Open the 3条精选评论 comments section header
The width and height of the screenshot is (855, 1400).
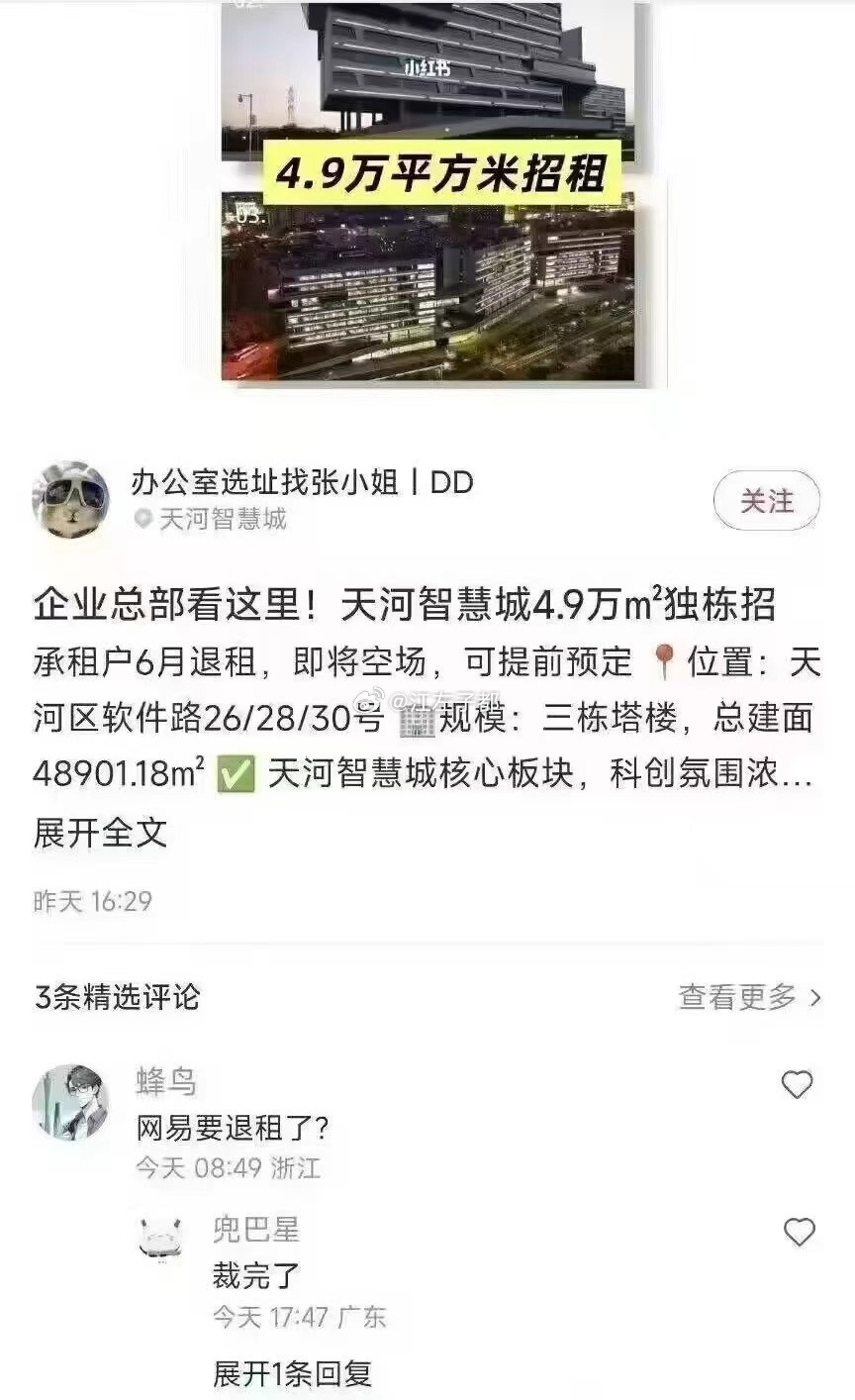click(x=114, y=999)
